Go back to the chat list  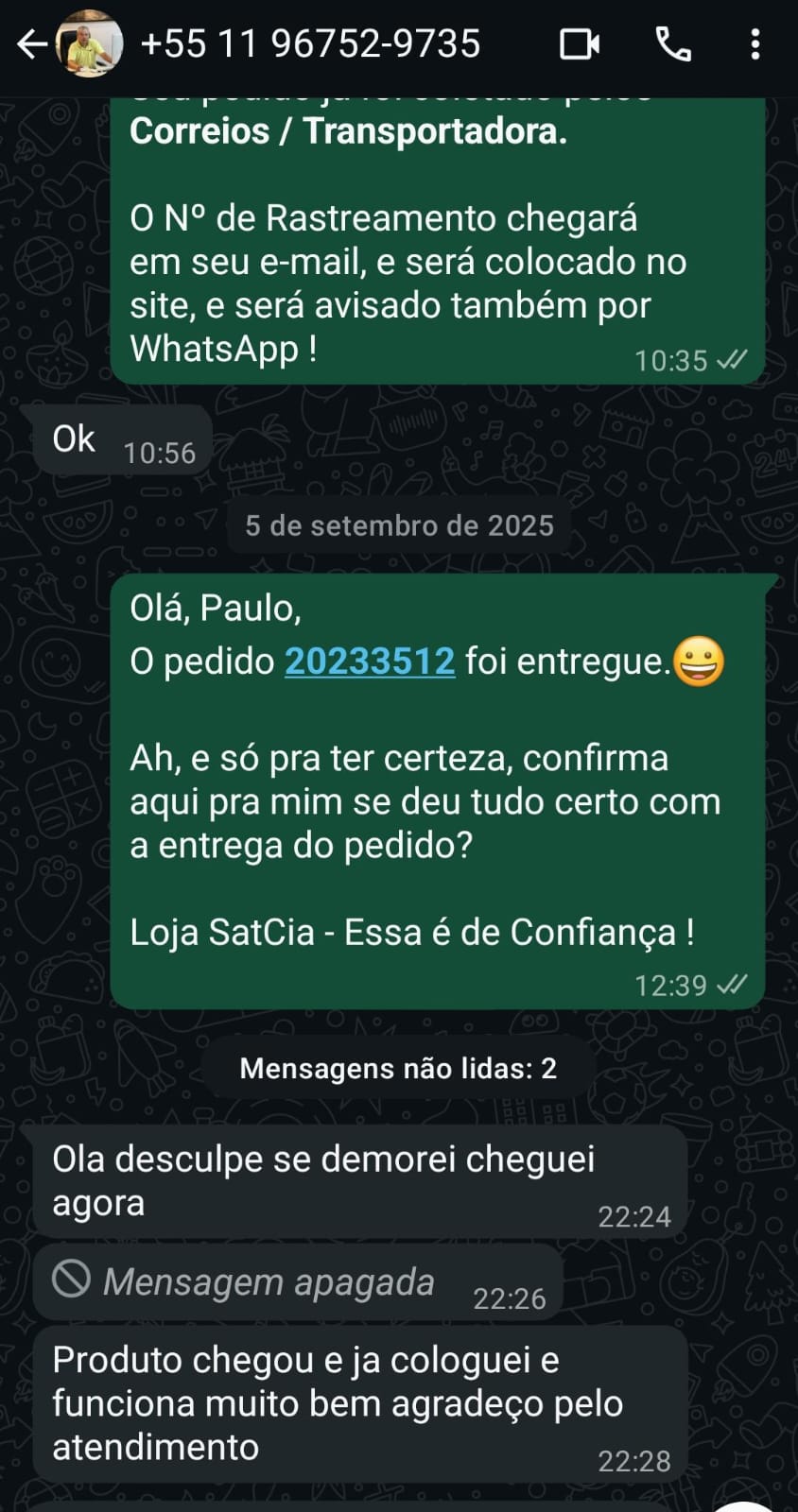coord(31,44)
